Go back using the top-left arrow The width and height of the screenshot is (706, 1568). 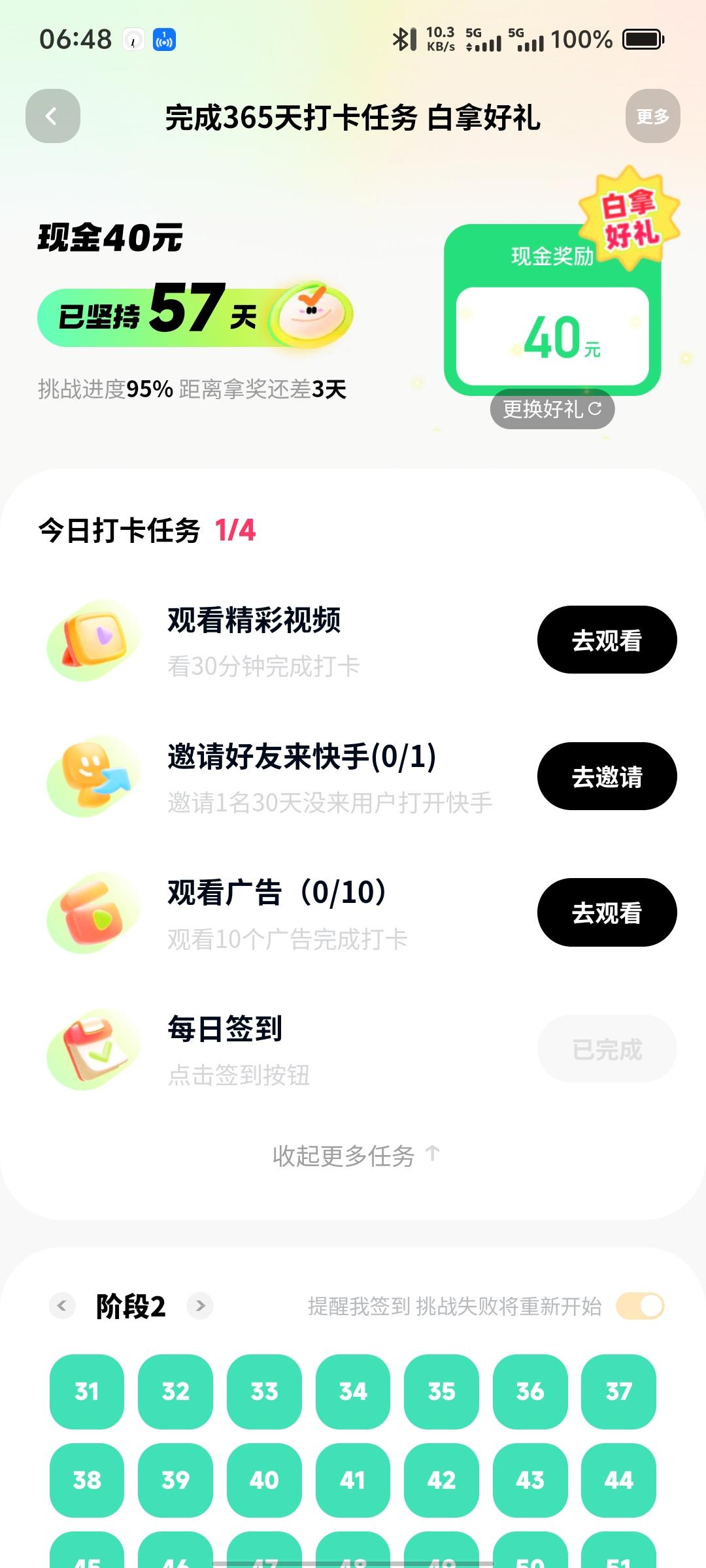[x=53, y=116]
